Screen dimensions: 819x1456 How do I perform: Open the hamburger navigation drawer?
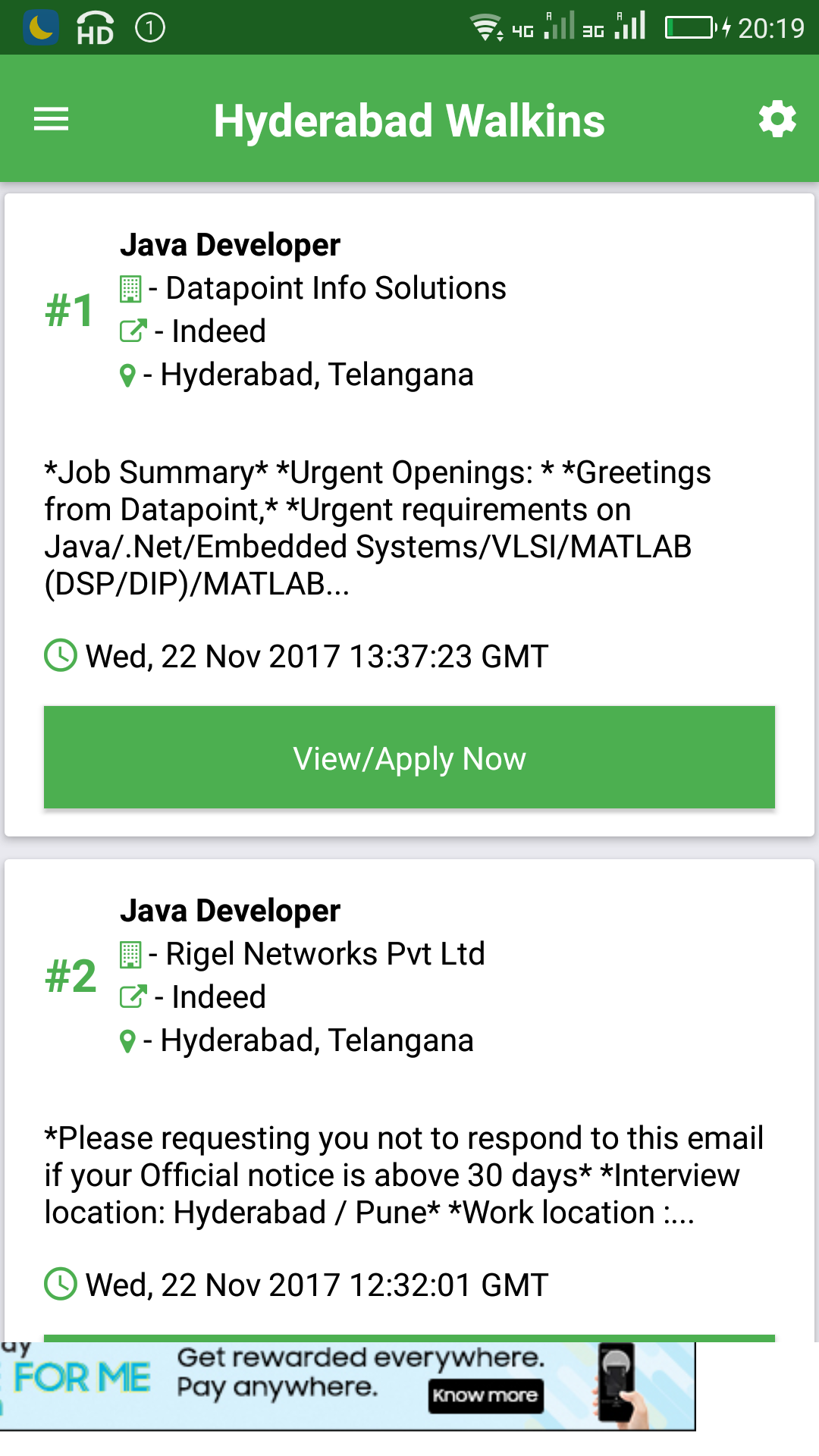(x=51, y=120)
